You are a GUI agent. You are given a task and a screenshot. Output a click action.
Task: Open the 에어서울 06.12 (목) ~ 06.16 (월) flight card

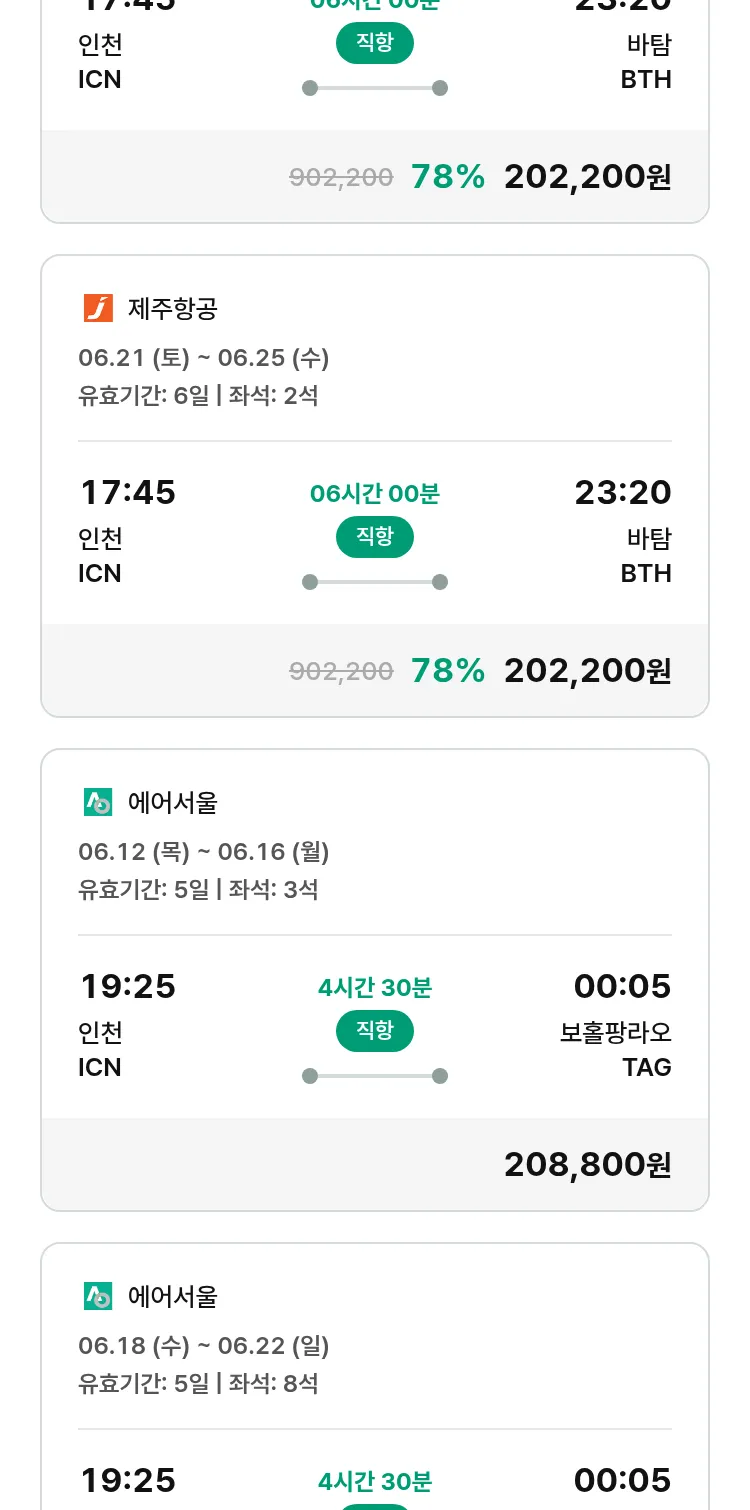[x=375, y=980]
